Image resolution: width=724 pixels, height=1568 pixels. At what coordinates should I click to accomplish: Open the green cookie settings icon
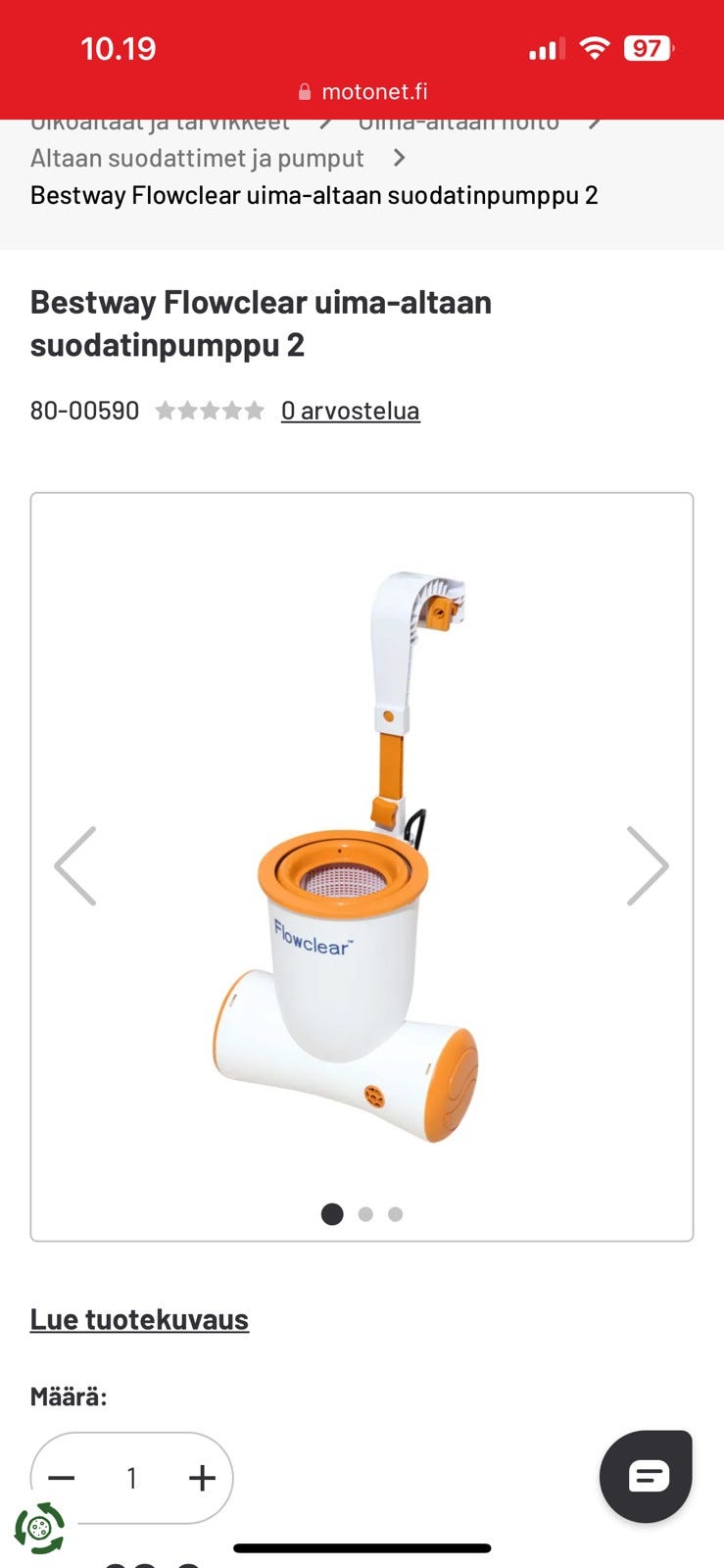tap(39, 1528)
